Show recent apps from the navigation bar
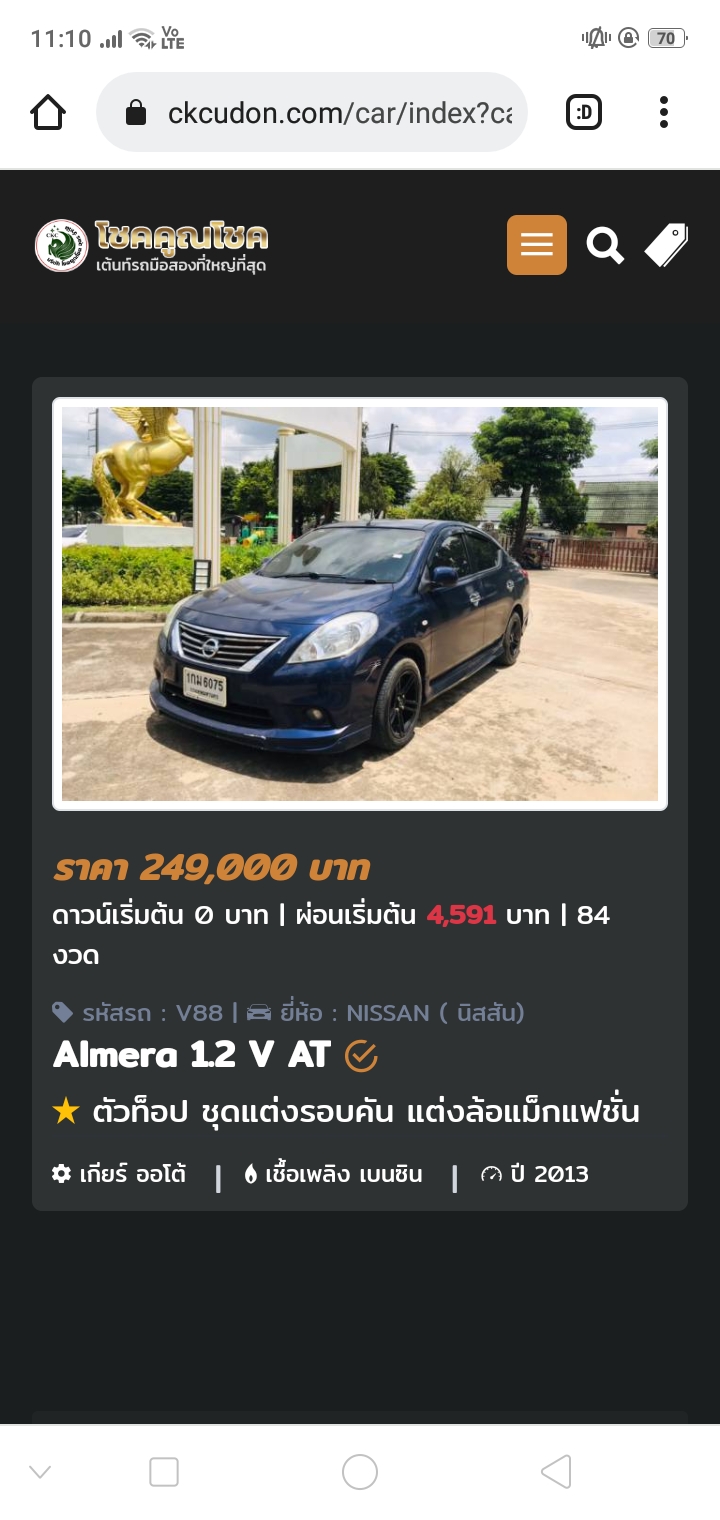720x1520 pixels. [164, 1471]
